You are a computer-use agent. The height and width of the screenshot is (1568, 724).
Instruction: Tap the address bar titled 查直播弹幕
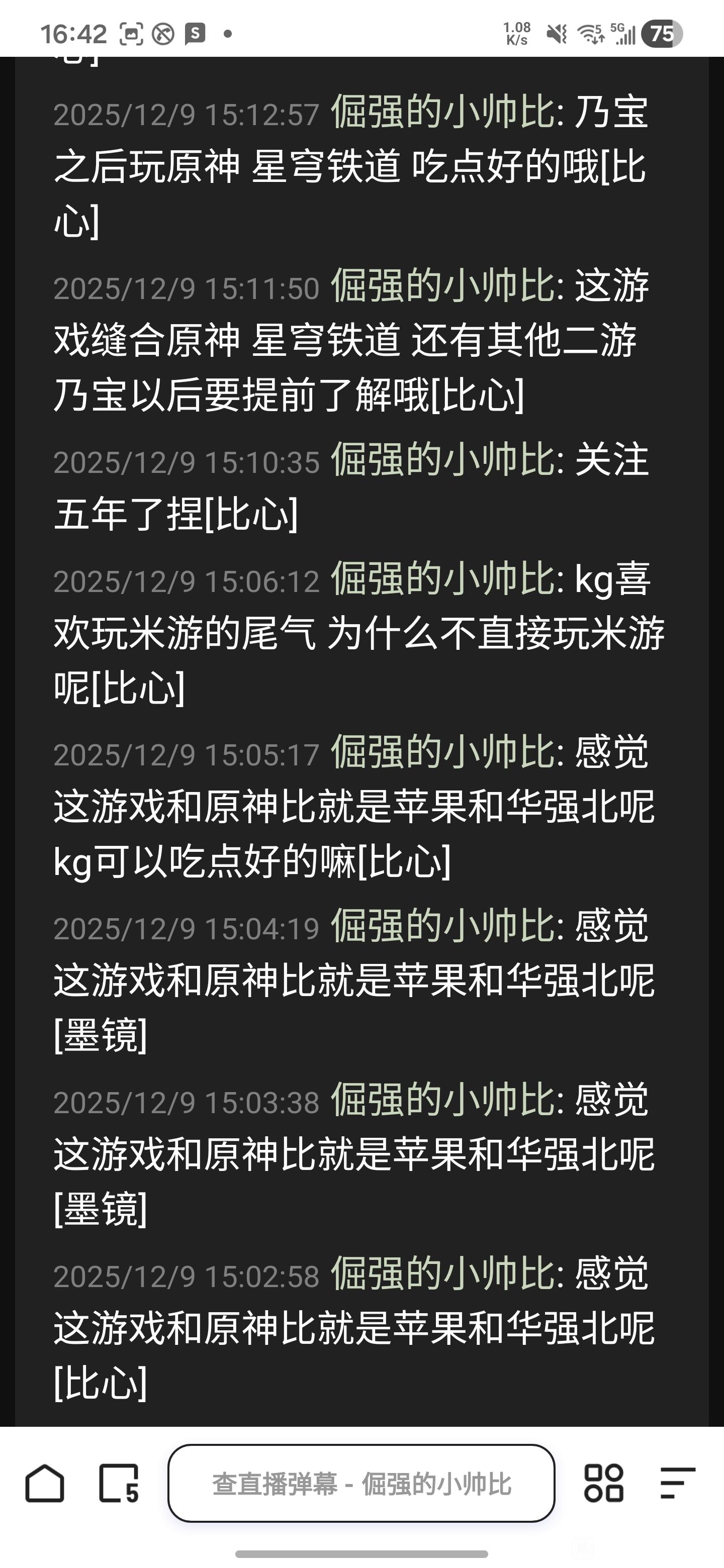(x=361, y=1484)
